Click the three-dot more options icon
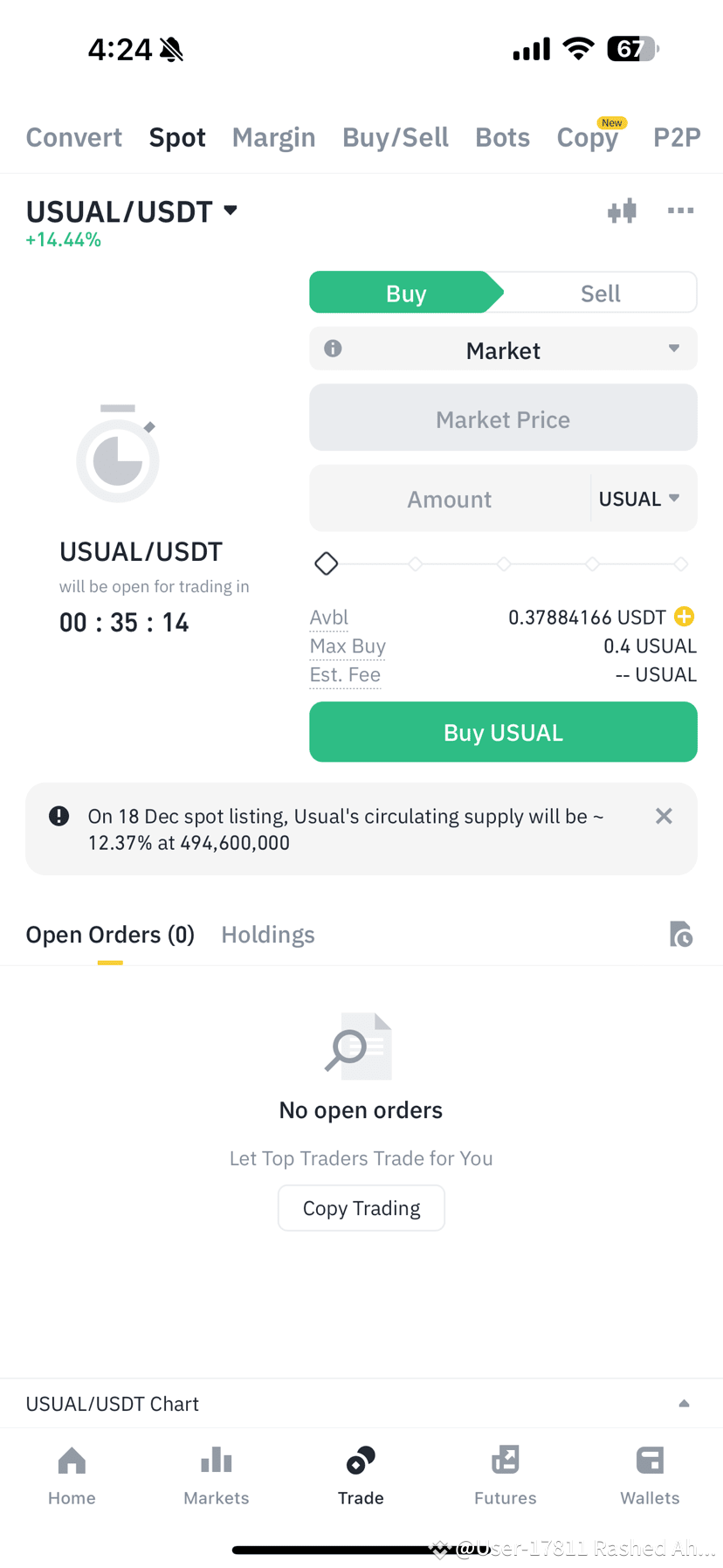This screenshot has width=723, height=1568. (x=680, y=211)
